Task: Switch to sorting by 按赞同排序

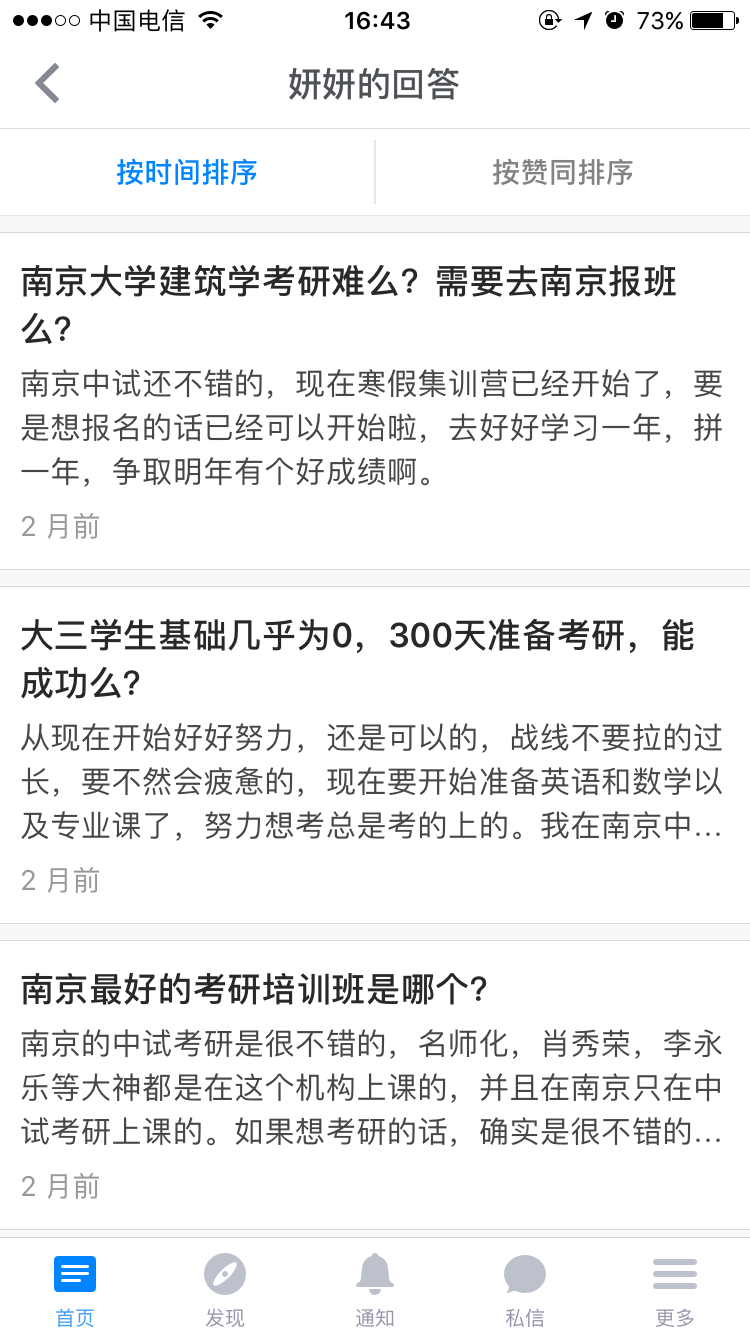Action: 562,172
